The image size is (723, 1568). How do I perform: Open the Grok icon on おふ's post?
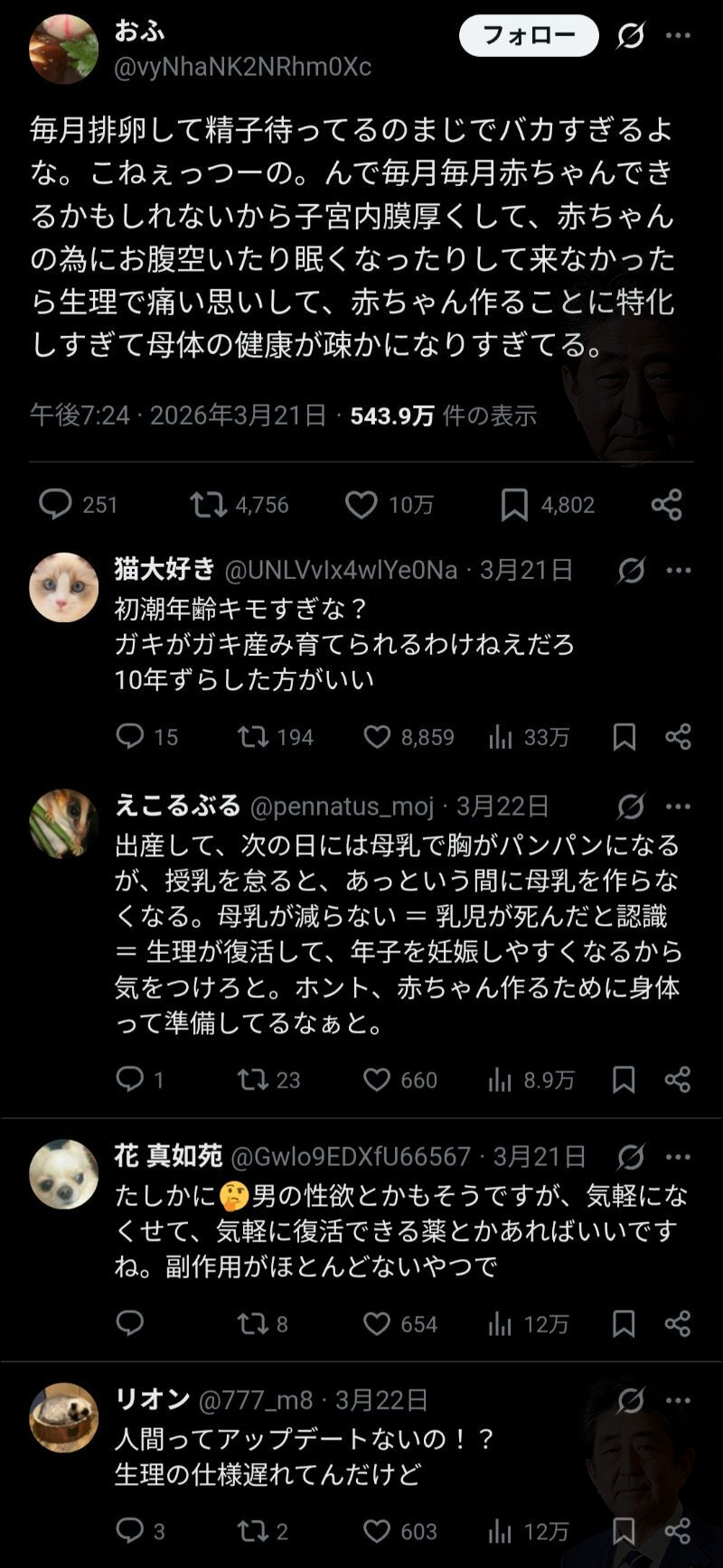coord(631,36)
